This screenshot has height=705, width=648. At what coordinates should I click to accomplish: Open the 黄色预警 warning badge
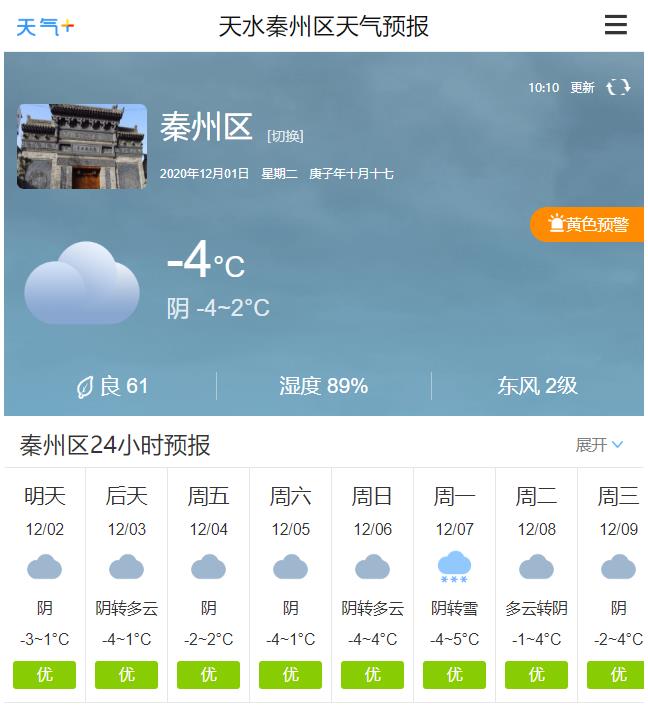click(588, 225)
